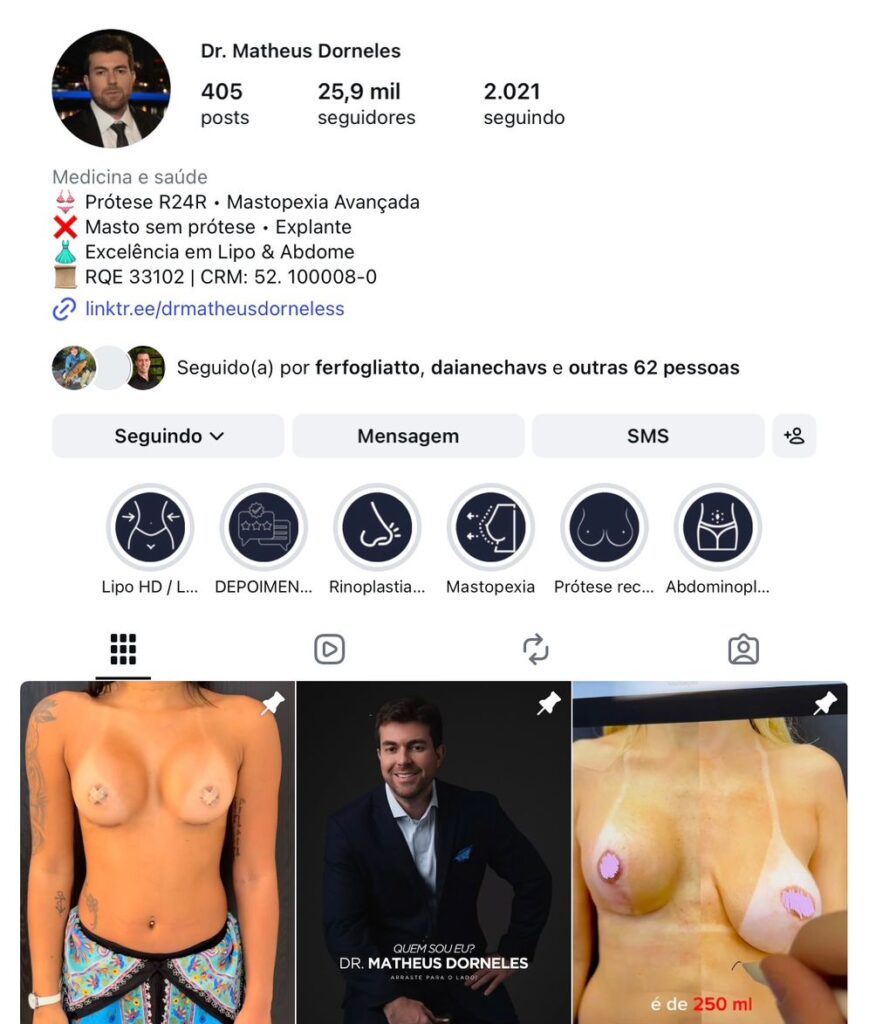Open the Lipo HD story highlight
The height and width of the screenshot is (1024, 869).
pos(150,527)
